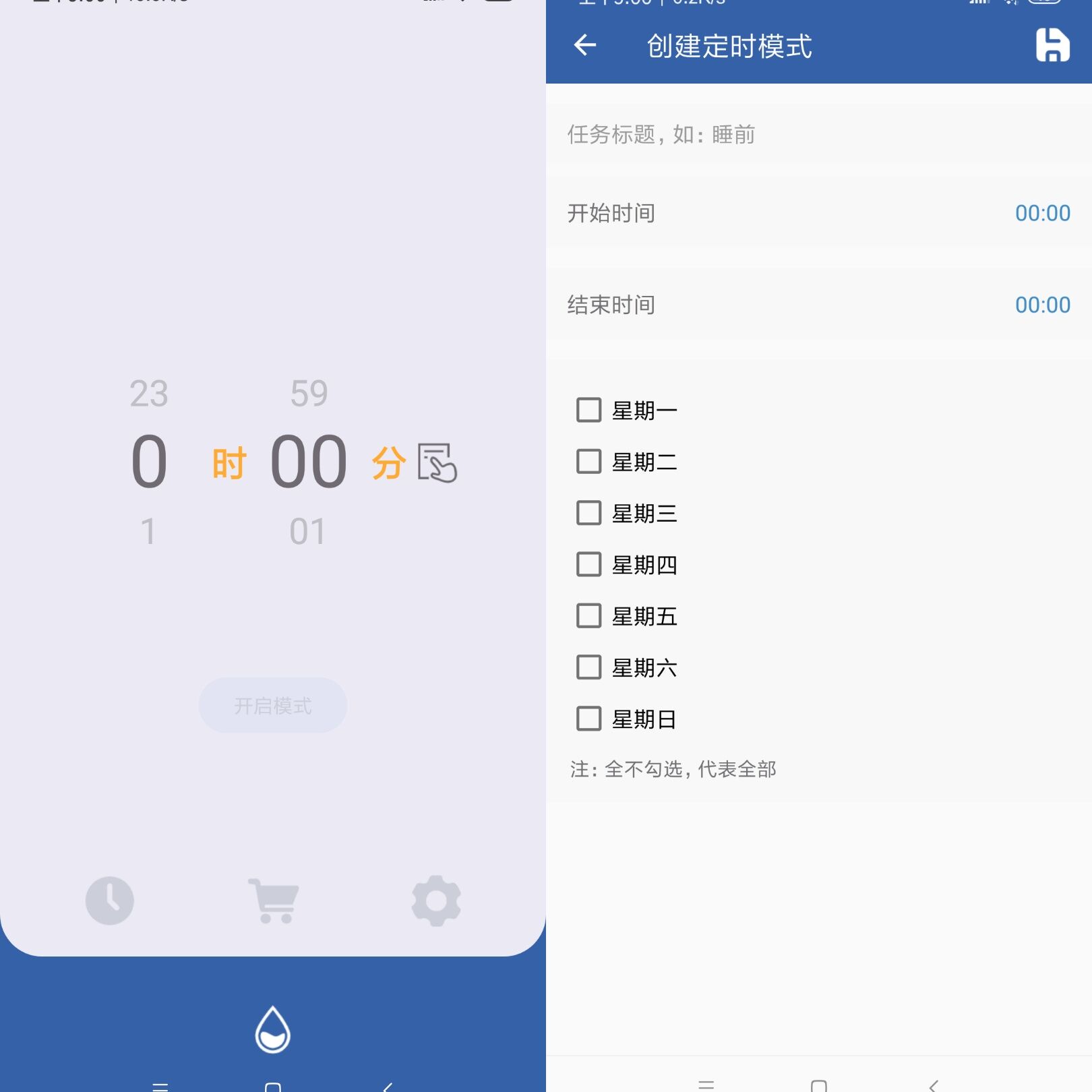This screenshot has height=1092, width=1092.
Task: Go back from 创建定时模式 screen
Action: coord(584,46)
